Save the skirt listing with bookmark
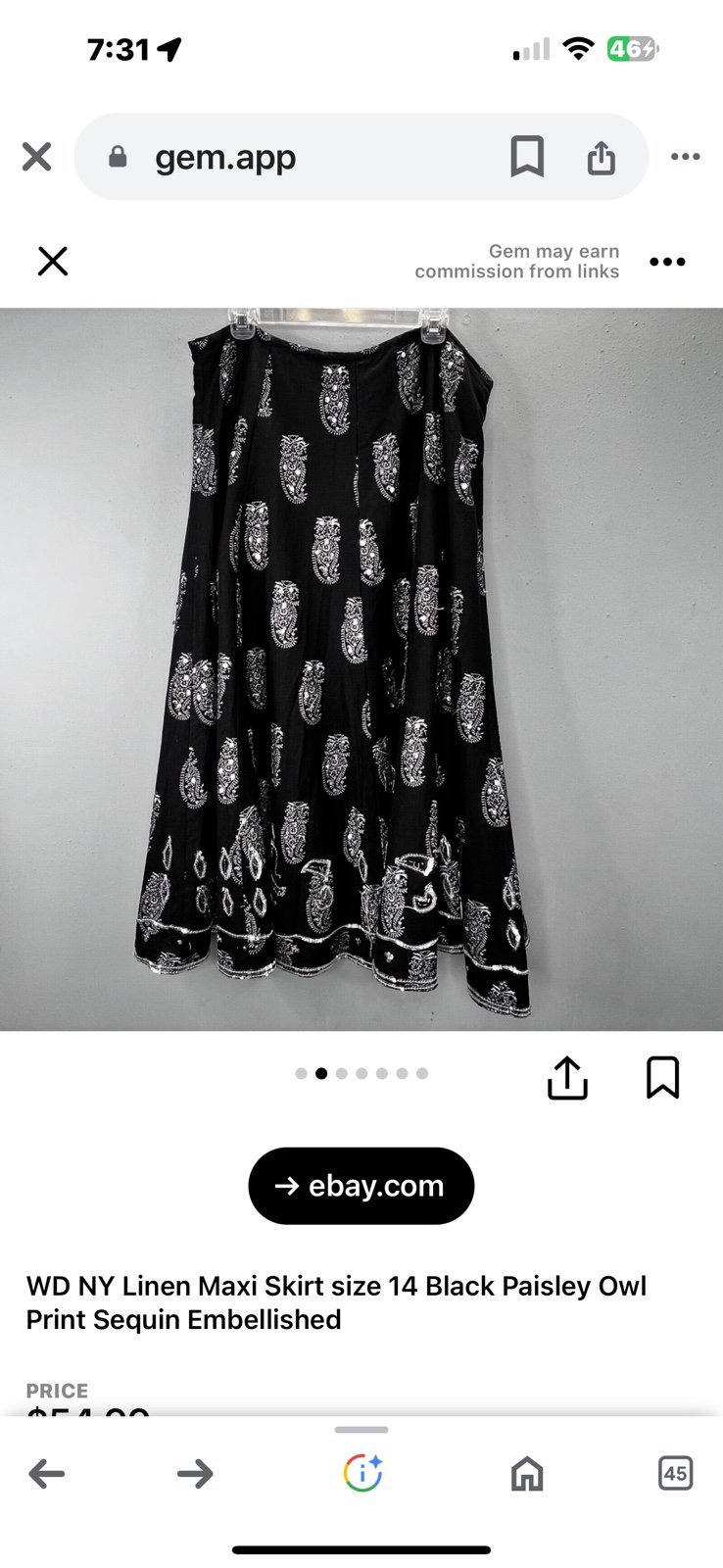 click(x=663, y=1077)
